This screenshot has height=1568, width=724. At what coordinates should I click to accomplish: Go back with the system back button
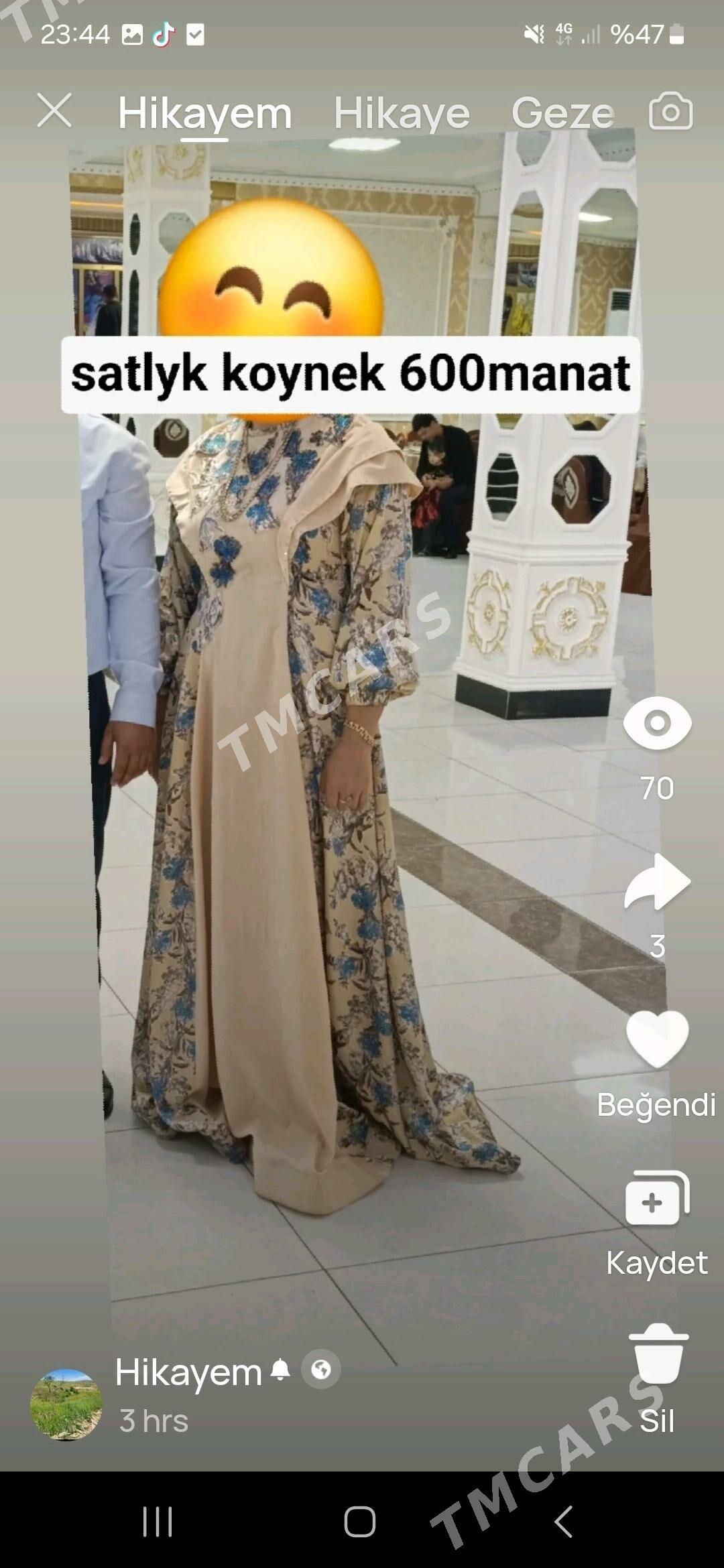coord(564,1521)
